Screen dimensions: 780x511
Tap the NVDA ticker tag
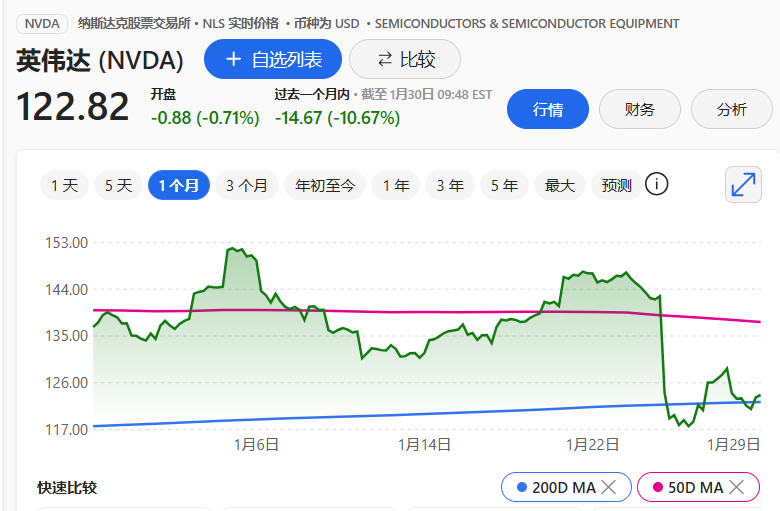point(42,23)
